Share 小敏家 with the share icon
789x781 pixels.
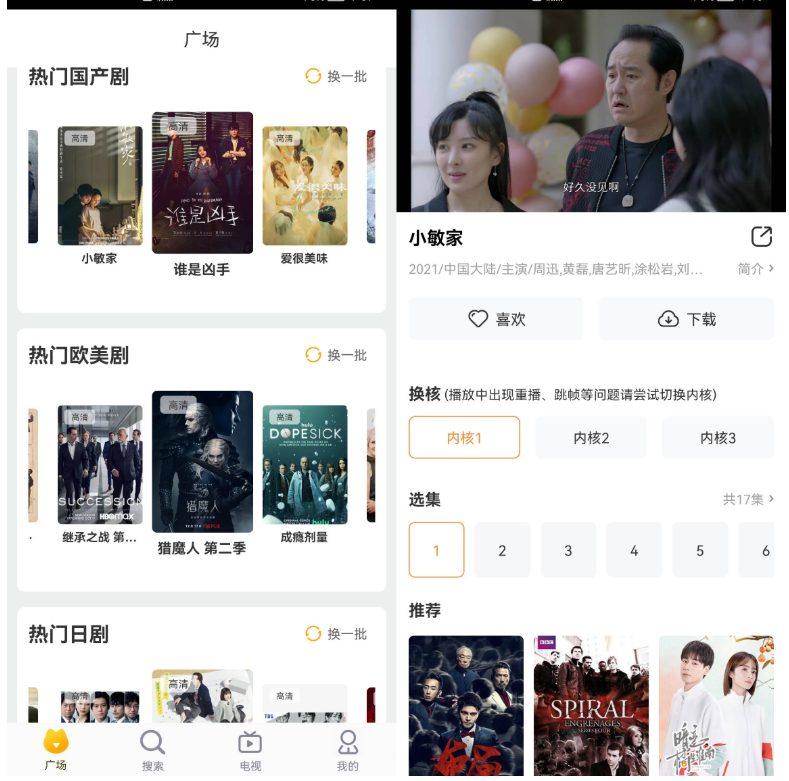coord(761,237)
